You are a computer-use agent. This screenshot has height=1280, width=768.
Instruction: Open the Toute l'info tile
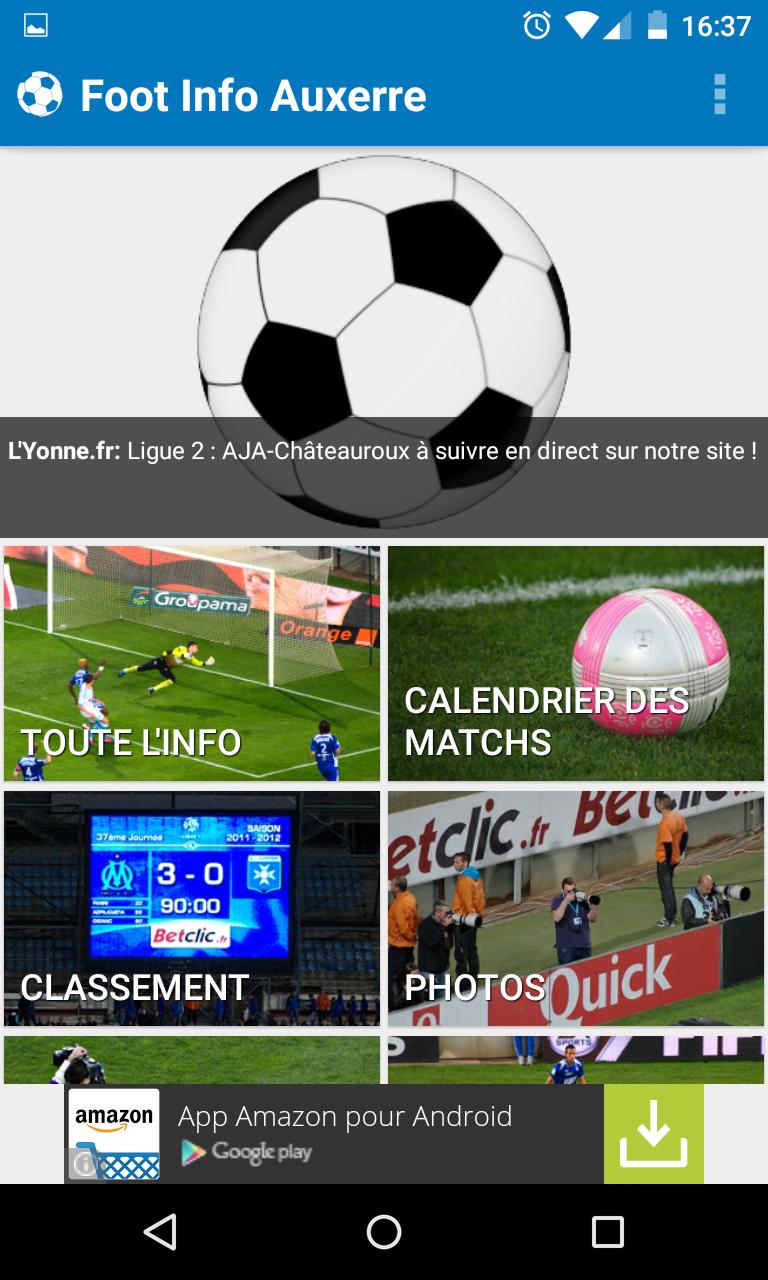tap(192, 663)
